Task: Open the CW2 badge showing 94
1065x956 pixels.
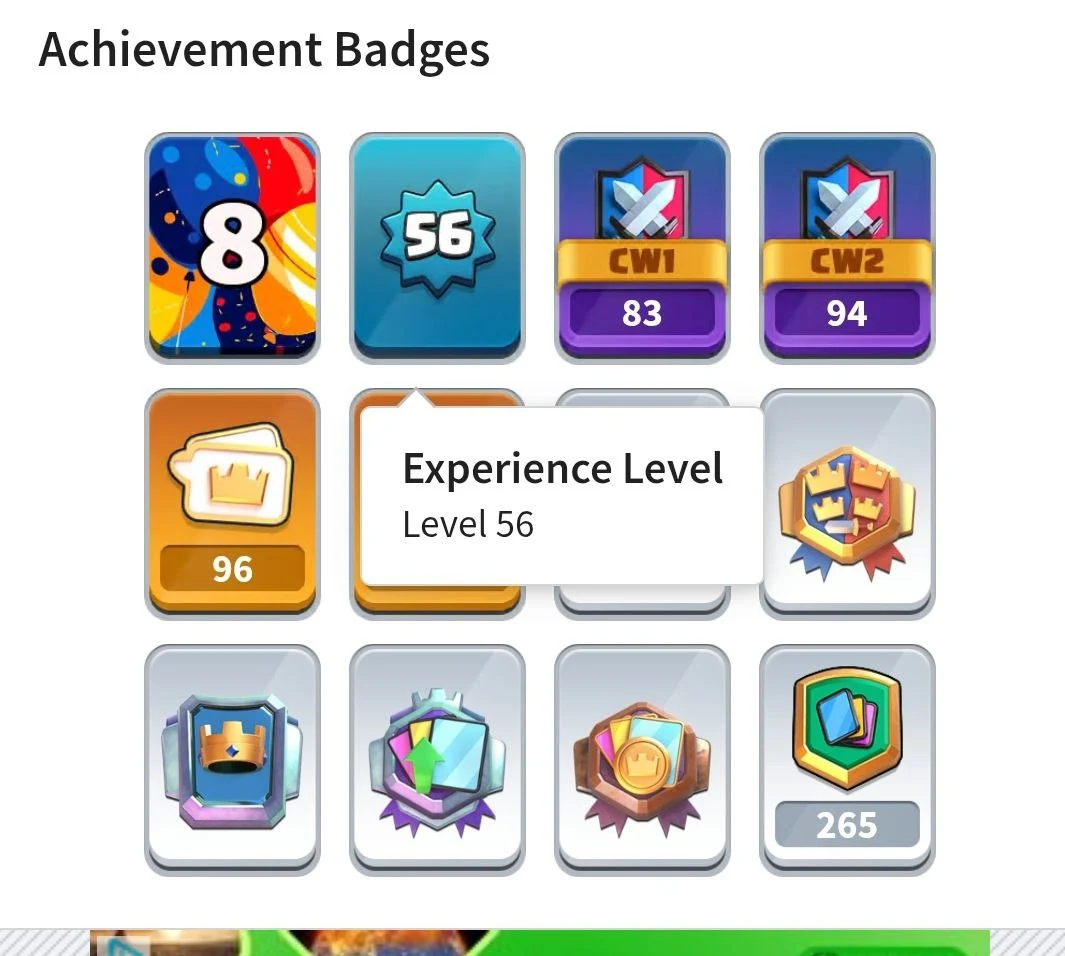Action: pos(847,247)
